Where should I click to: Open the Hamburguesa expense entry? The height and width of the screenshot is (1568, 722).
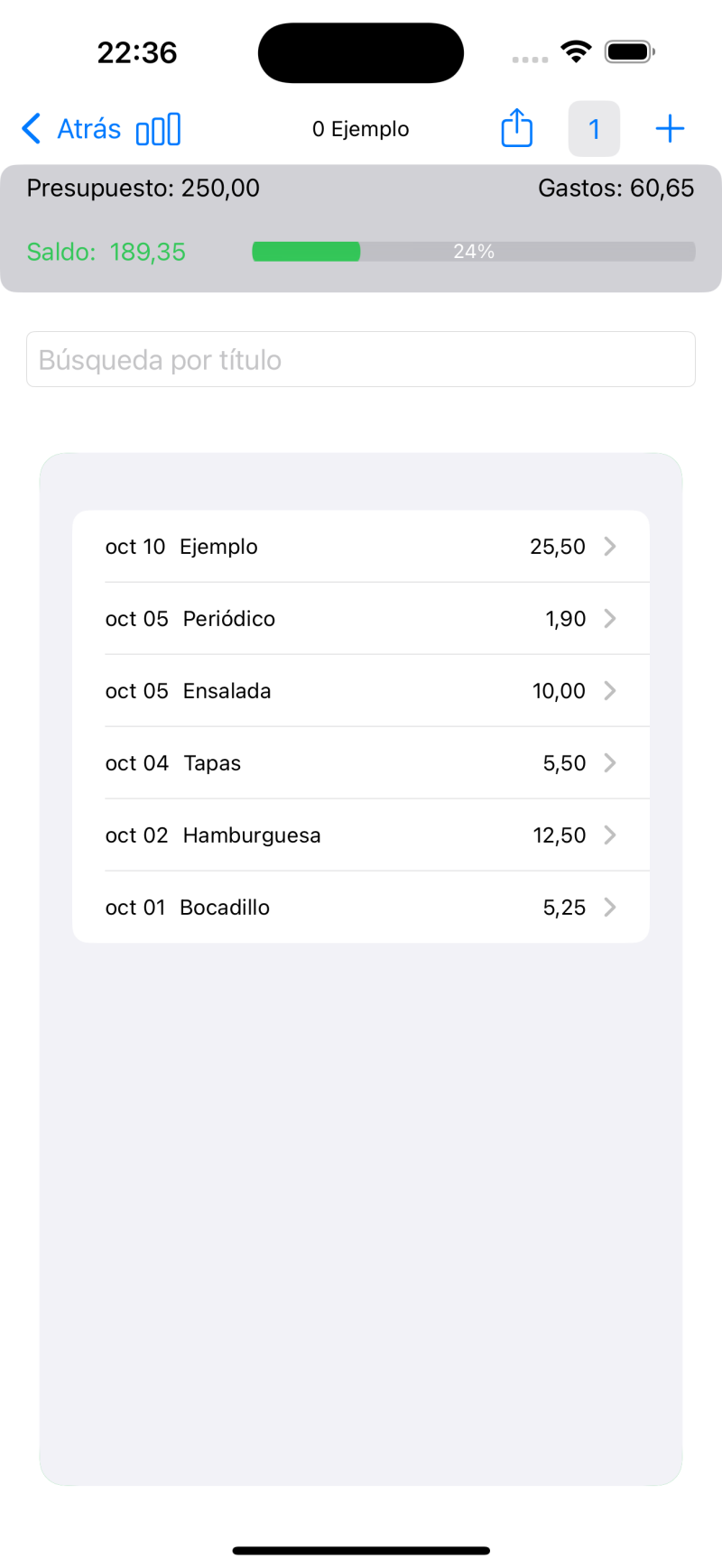point(361,835)
